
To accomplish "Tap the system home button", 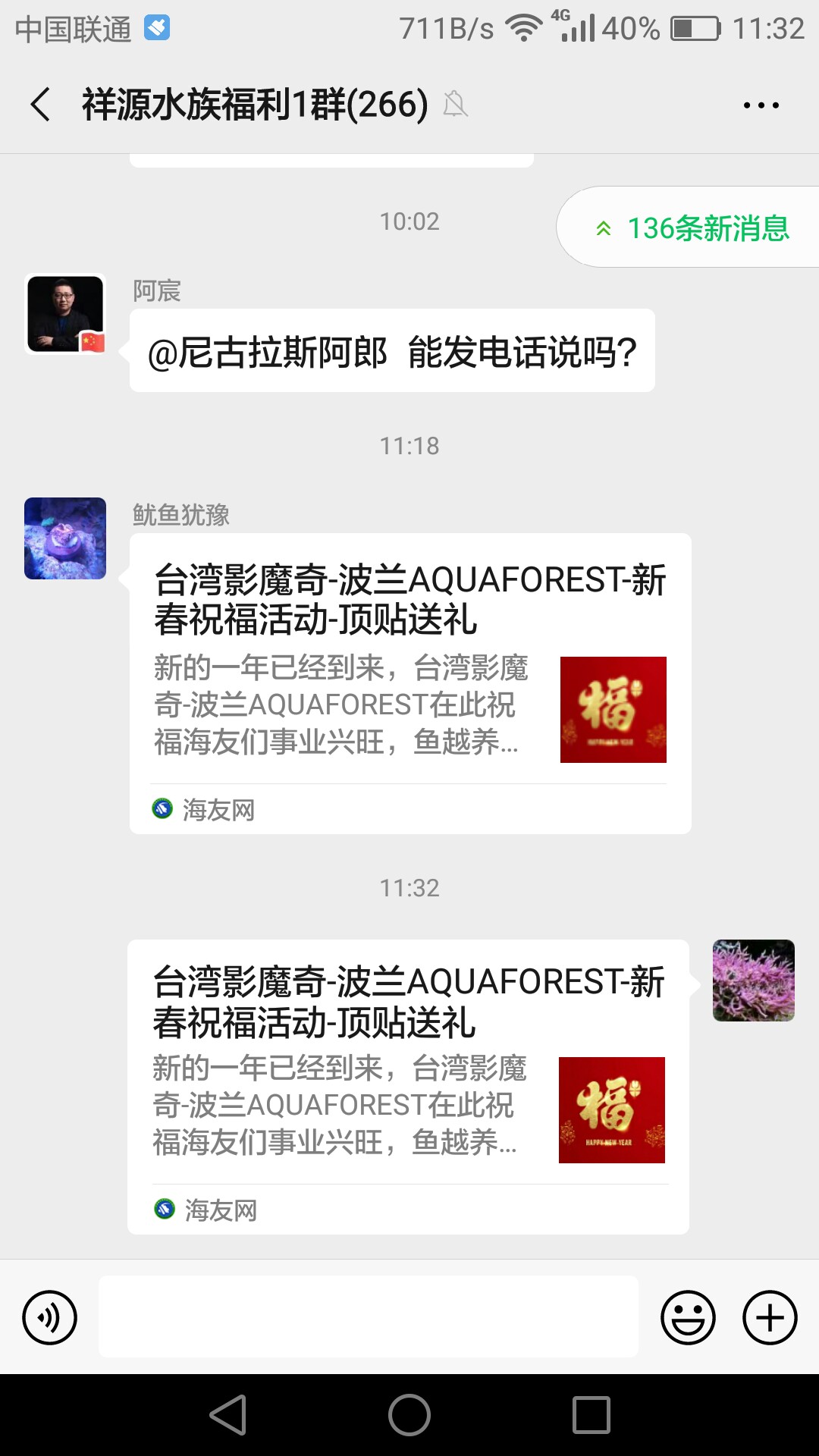I will pyautogui.click(x=409, y=1415).
